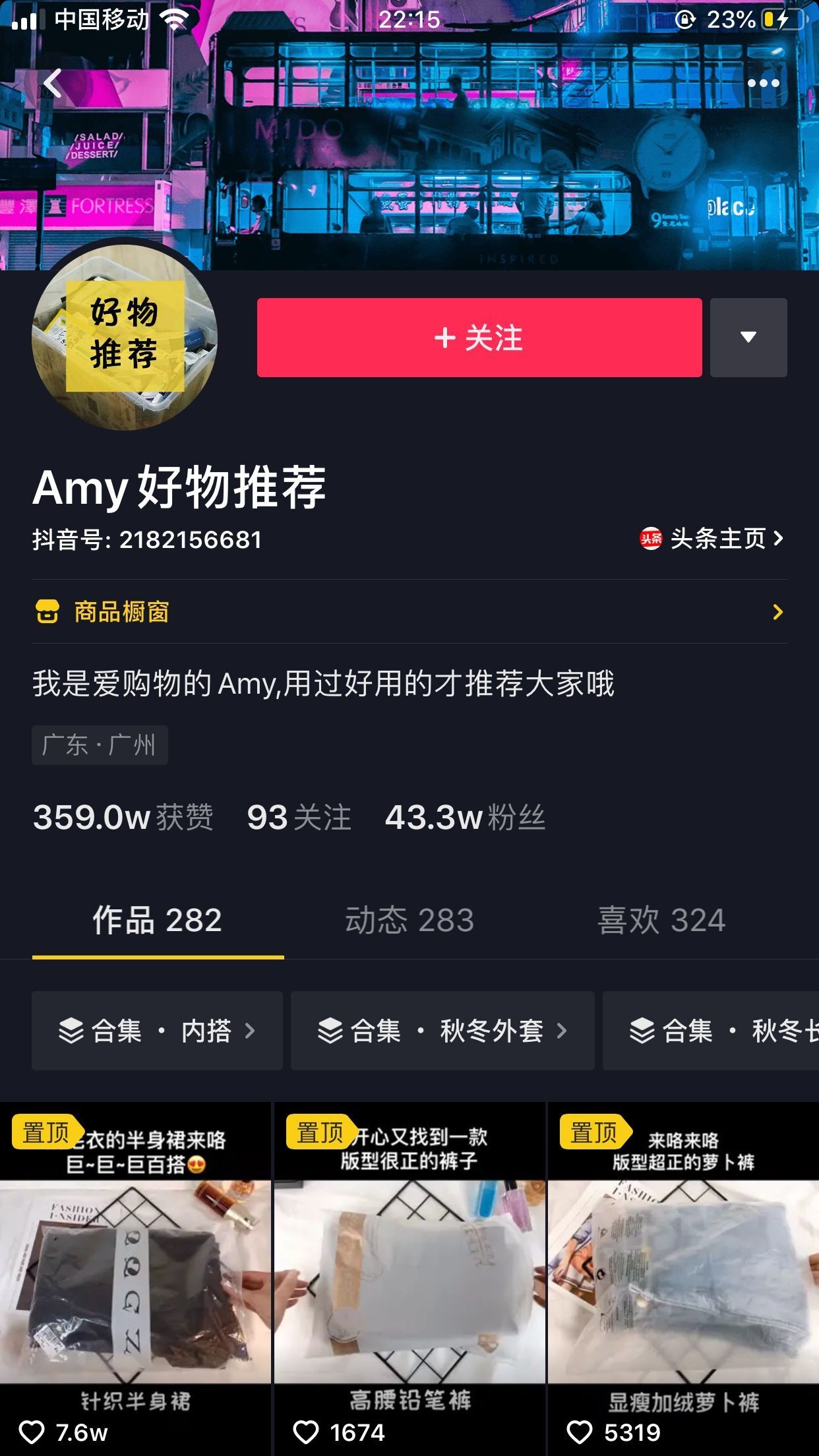
Task: Play the pinned 针织半身裙 video
Action: [135, 1279]
